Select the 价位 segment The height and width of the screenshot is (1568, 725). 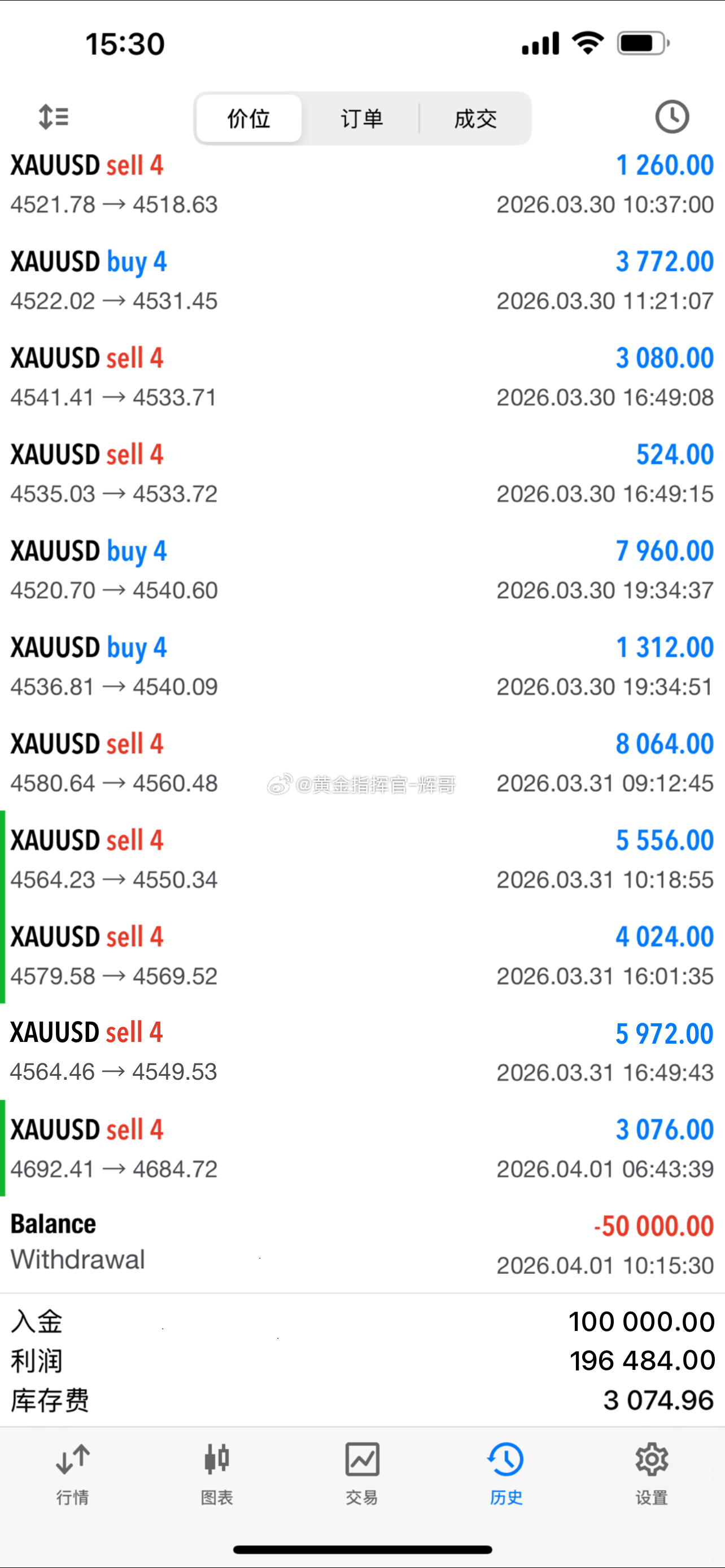[249, 119]
